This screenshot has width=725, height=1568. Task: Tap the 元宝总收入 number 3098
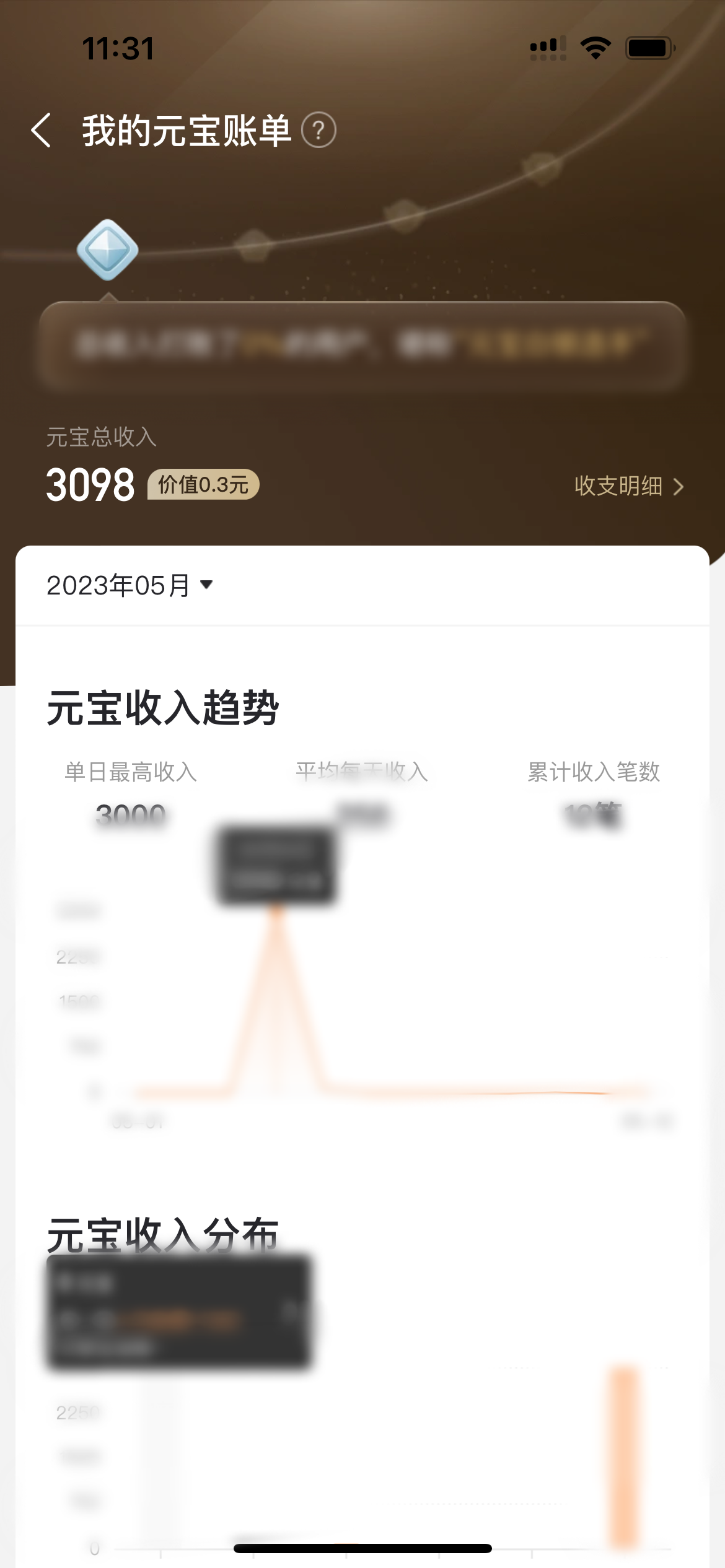pos(90,485)
